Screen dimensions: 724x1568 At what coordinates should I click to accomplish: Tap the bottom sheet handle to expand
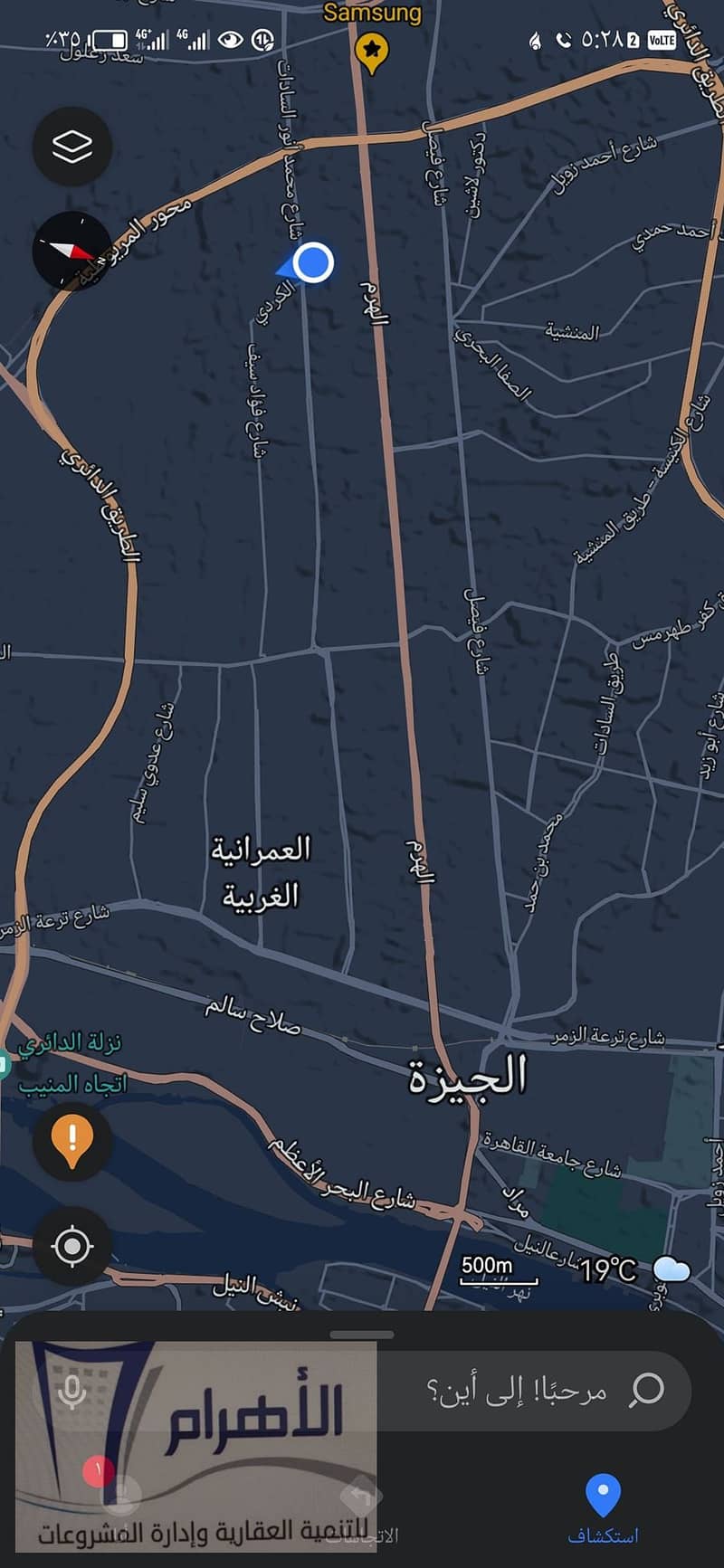coord(362,1335)
